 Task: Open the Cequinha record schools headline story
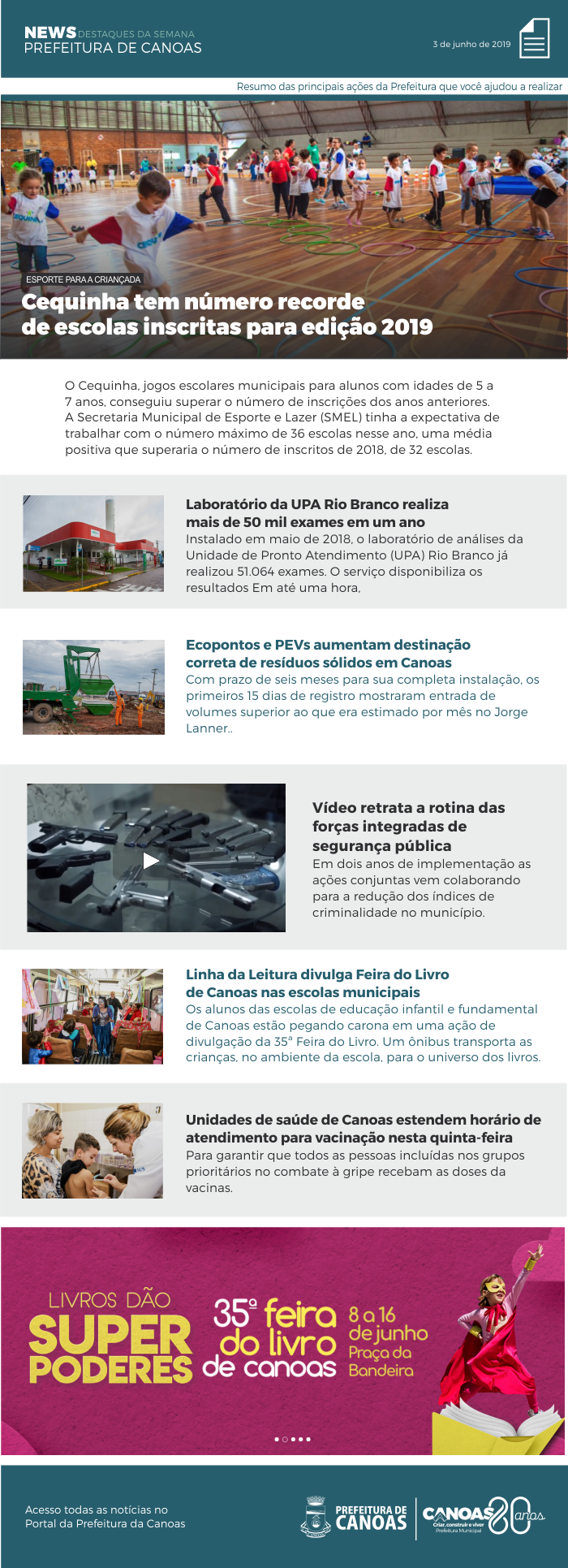pyautogui.click(x=226, y=314)
